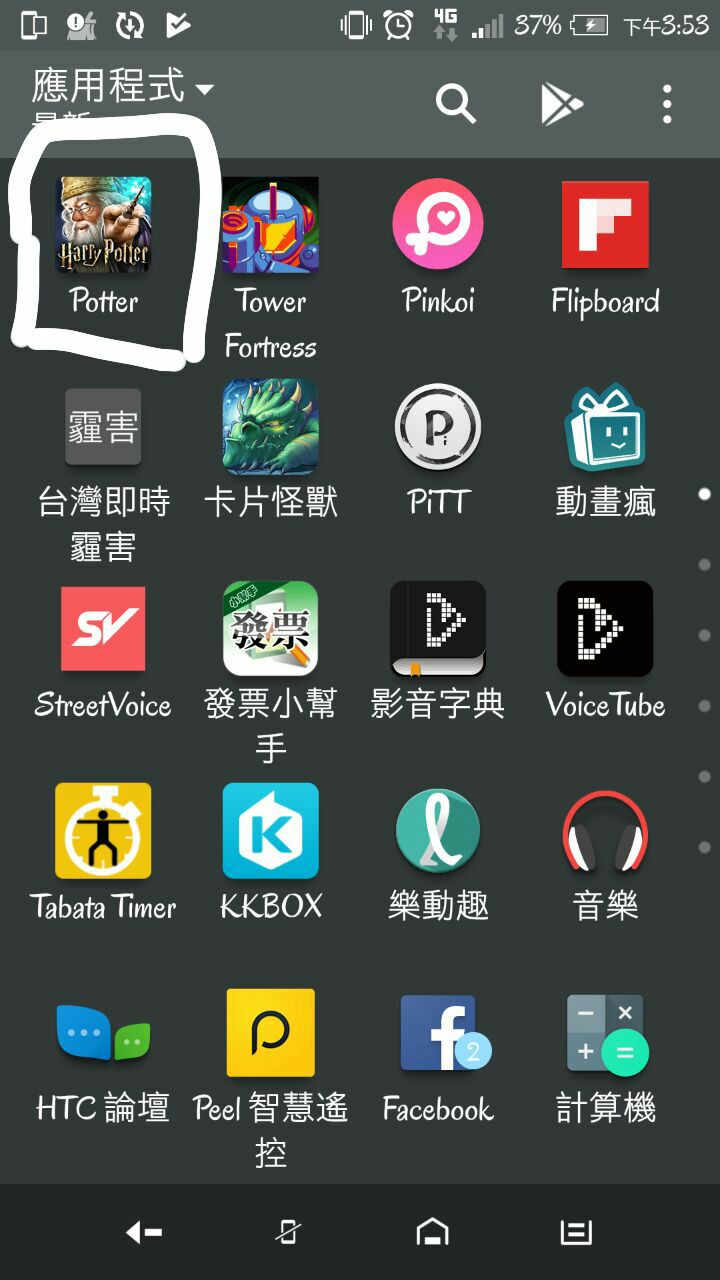
Task: Open the PiTT app
Action: [x=438, y=428]
